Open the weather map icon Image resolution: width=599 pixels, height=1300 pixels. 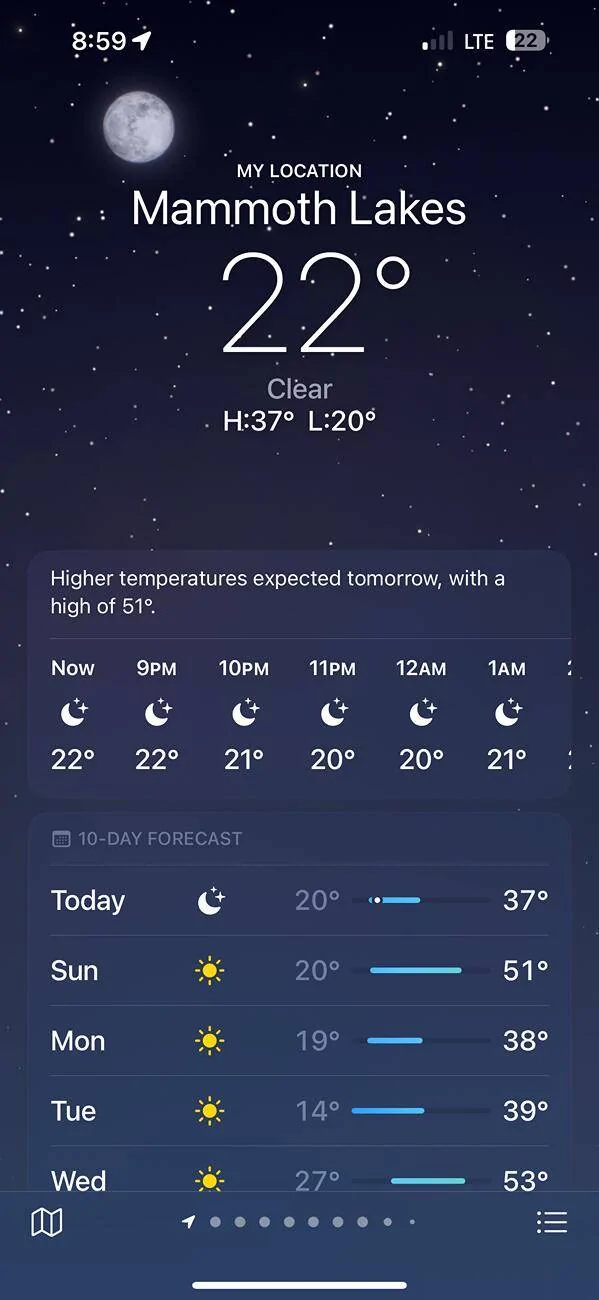tap(47, 1221)
